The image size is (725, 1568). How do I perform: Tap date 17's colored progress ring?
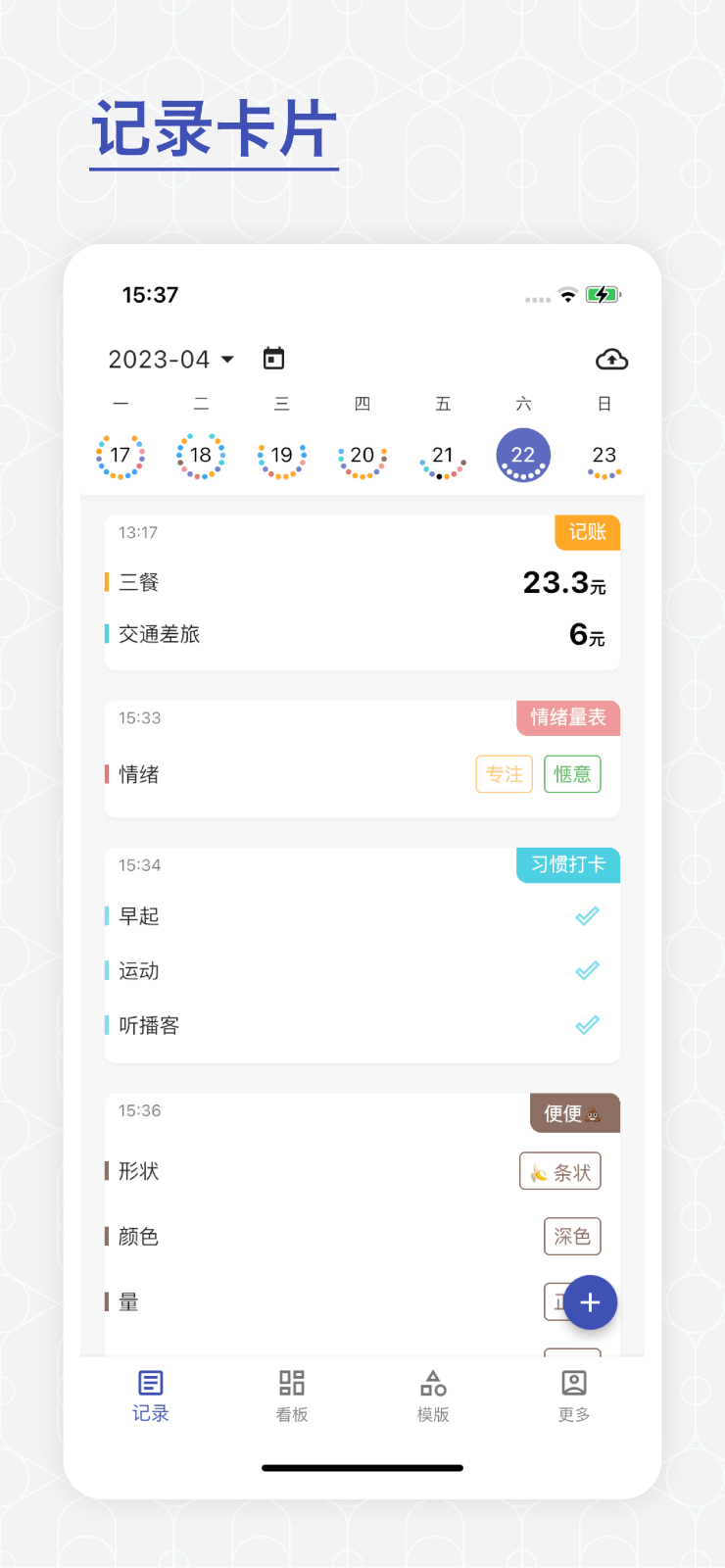click(x=120, y=454)
